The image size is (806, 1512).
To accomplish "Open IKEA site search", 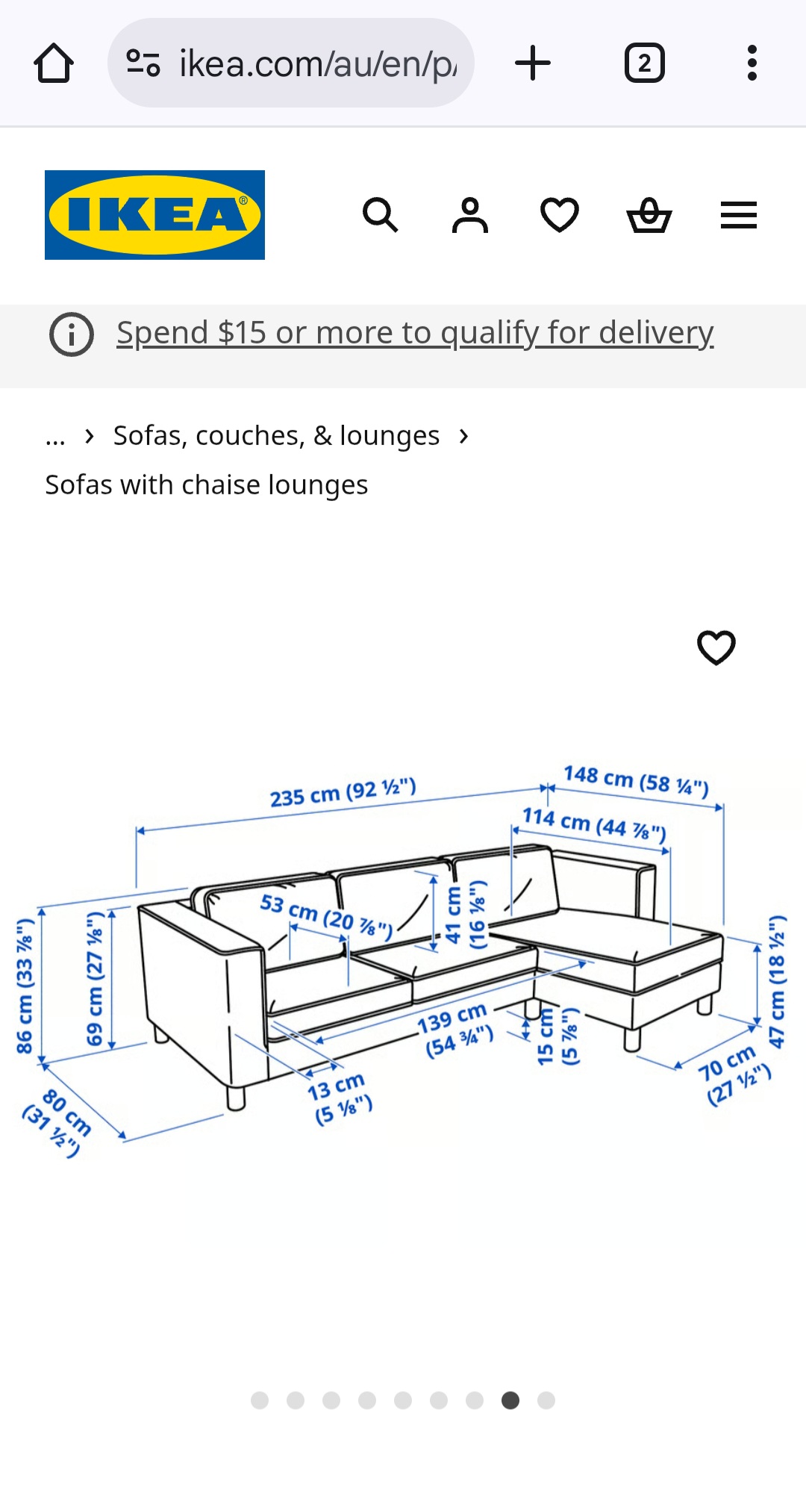I will pos(381,216).
